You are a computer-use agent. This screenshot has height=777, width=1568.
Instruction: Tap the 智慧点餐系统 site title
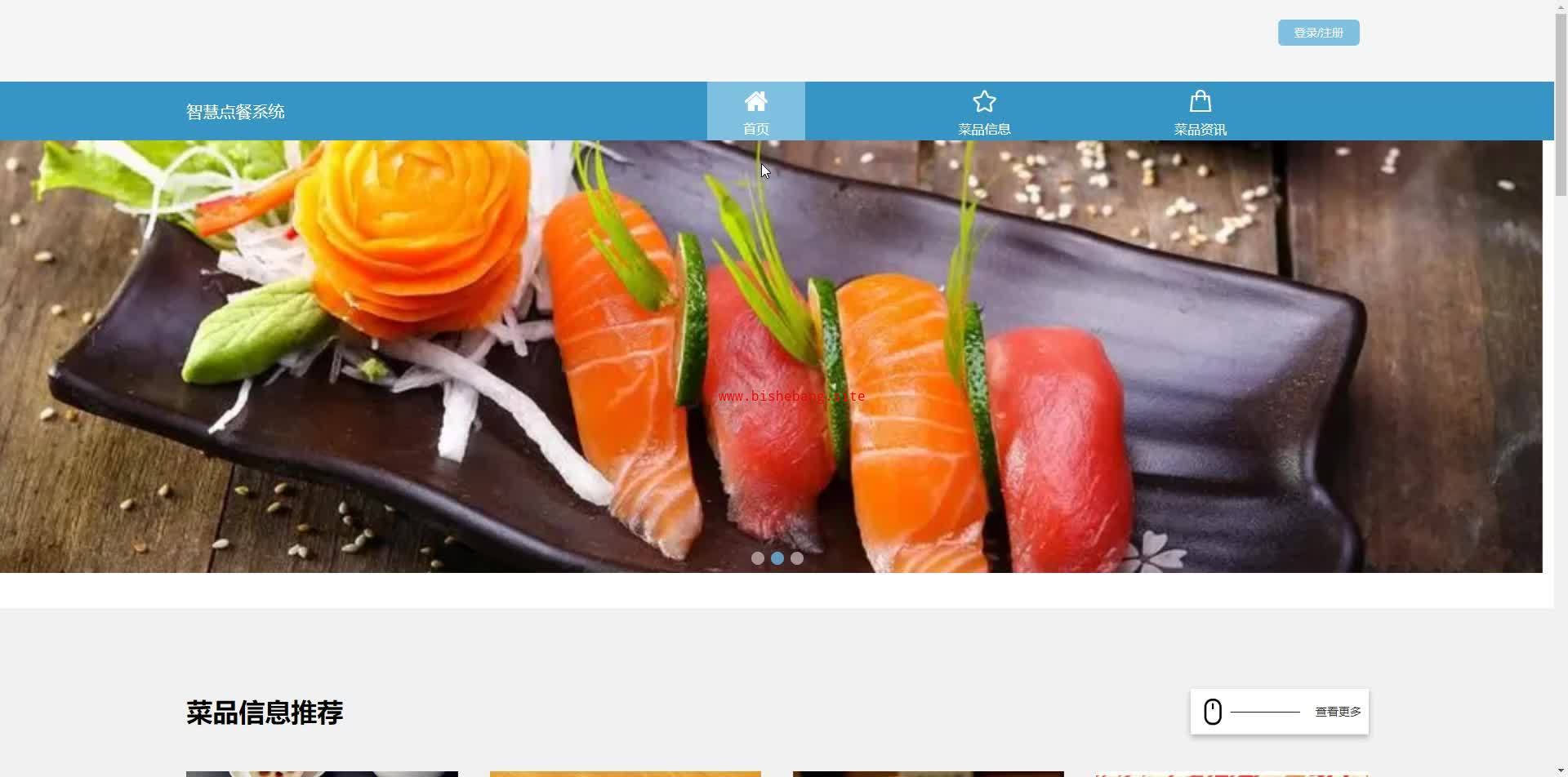[x=235, y=112]
